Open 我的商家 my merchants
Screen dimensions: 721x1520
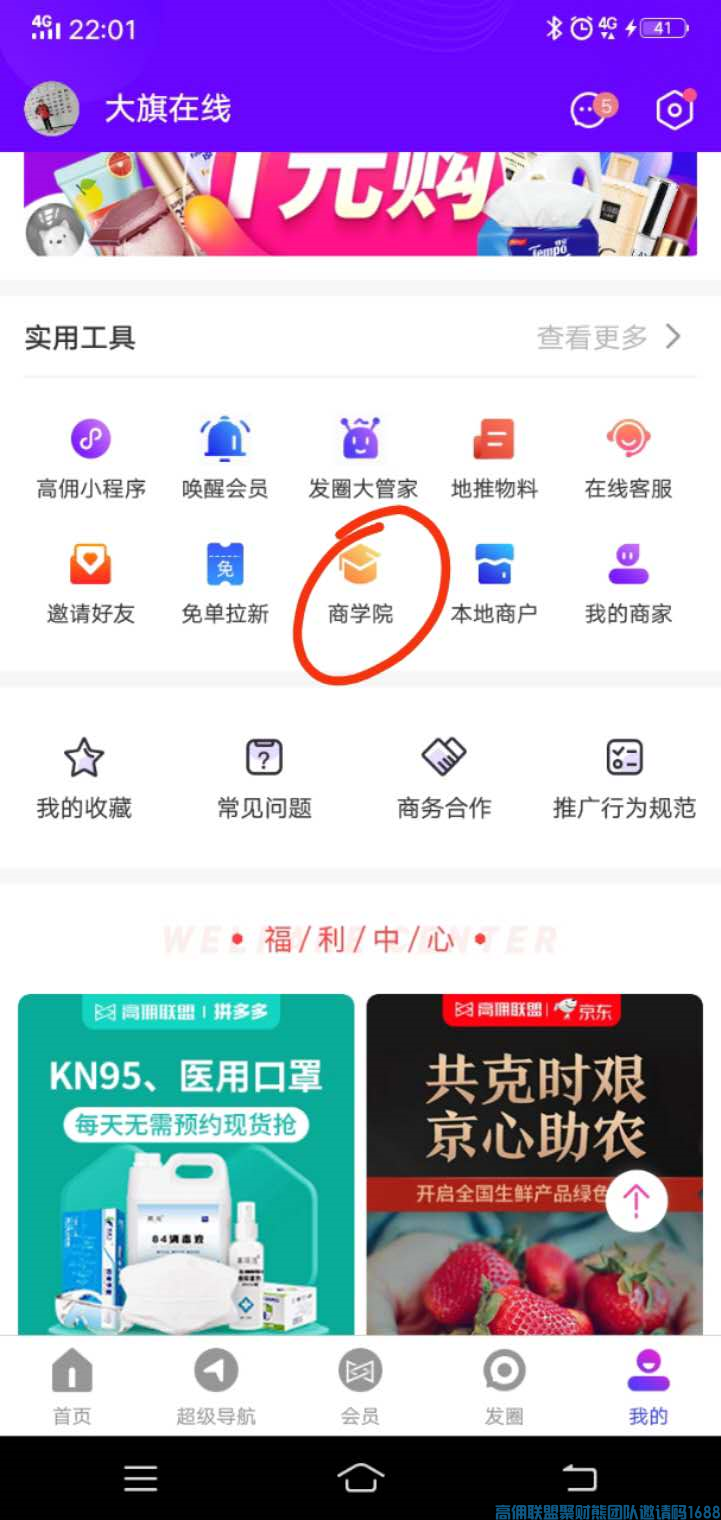[x=628, y=584]
